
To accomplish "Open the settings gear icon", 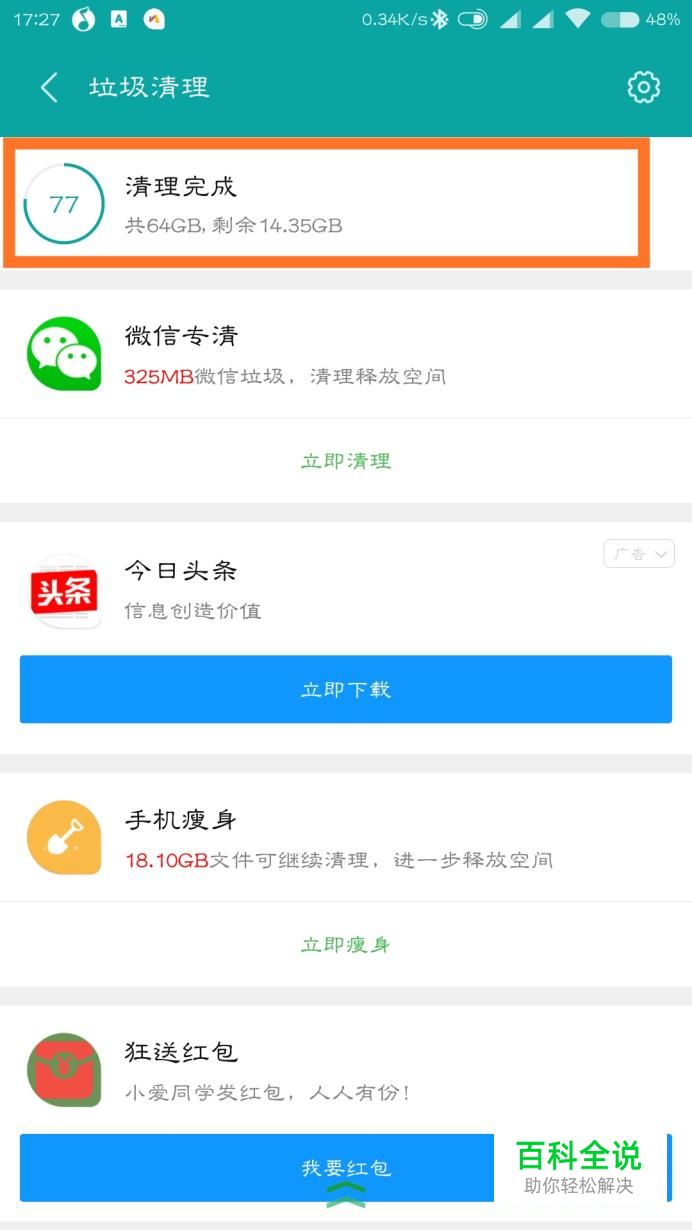I will click(643, 87).
